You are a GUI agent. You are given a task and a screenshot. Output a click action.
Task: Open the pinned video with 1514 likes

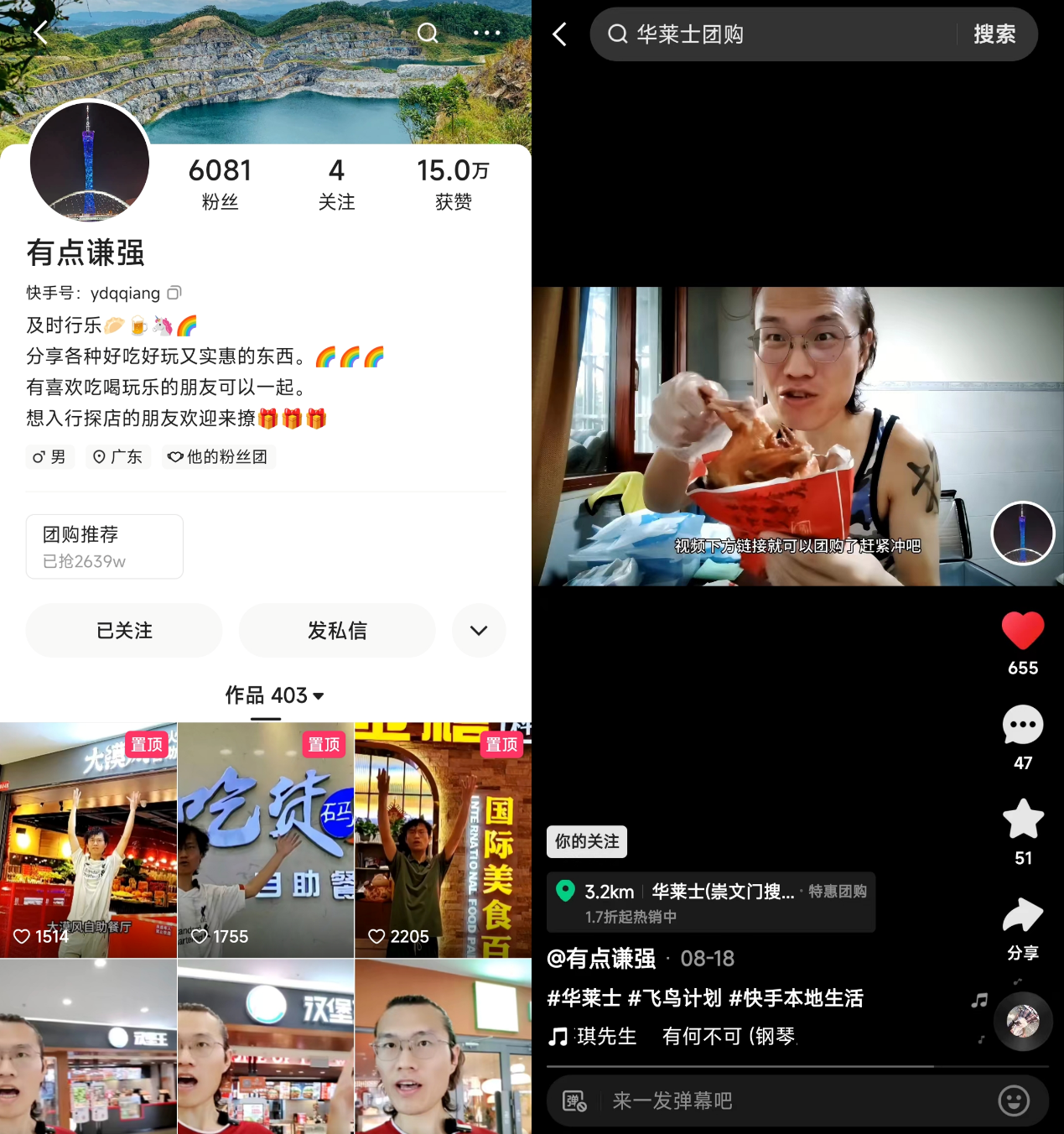(x=88, y=840)
